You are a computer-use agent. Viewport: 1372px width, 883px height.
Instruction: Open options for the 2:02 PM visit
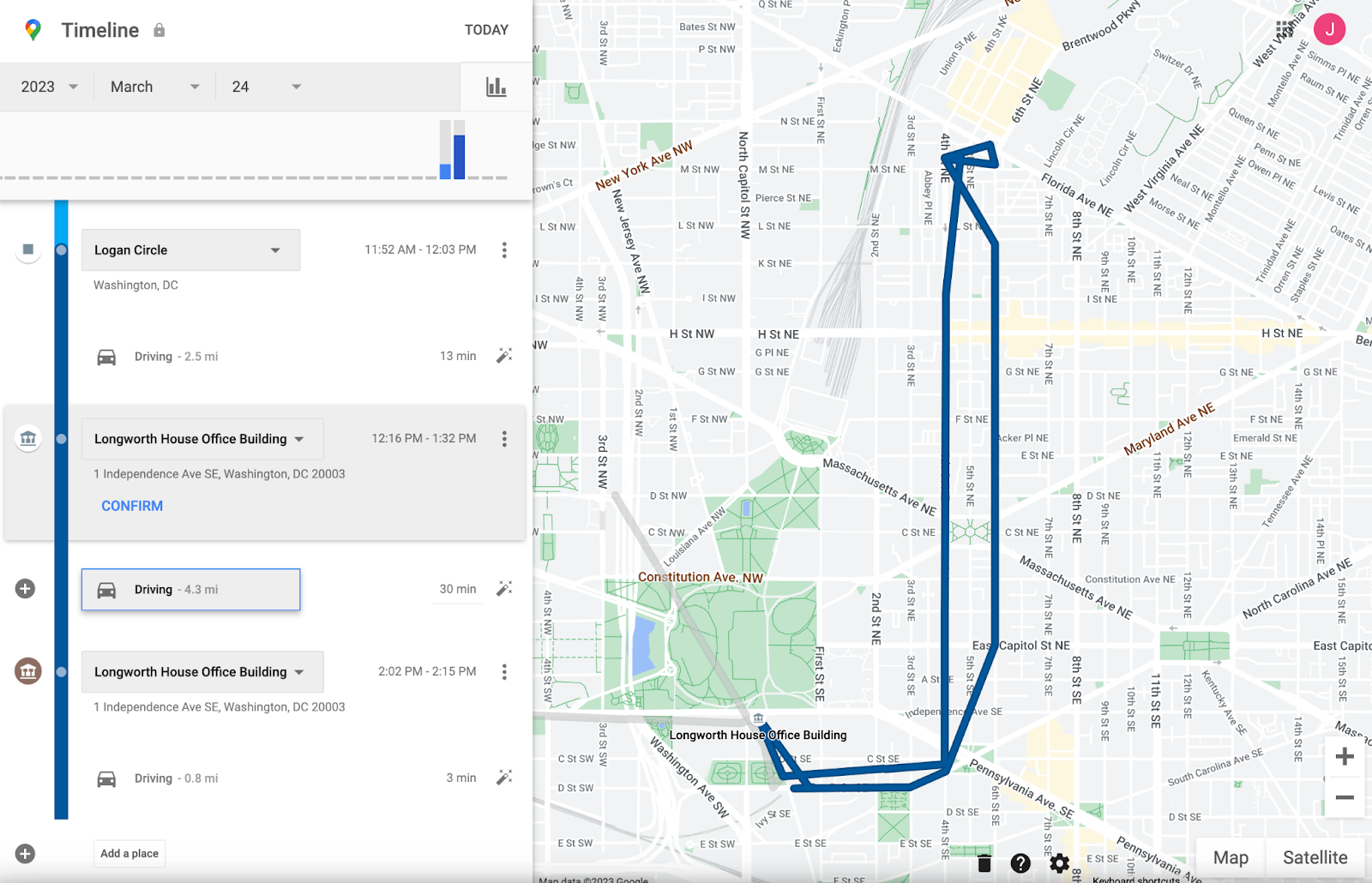(x=504, y=672)
